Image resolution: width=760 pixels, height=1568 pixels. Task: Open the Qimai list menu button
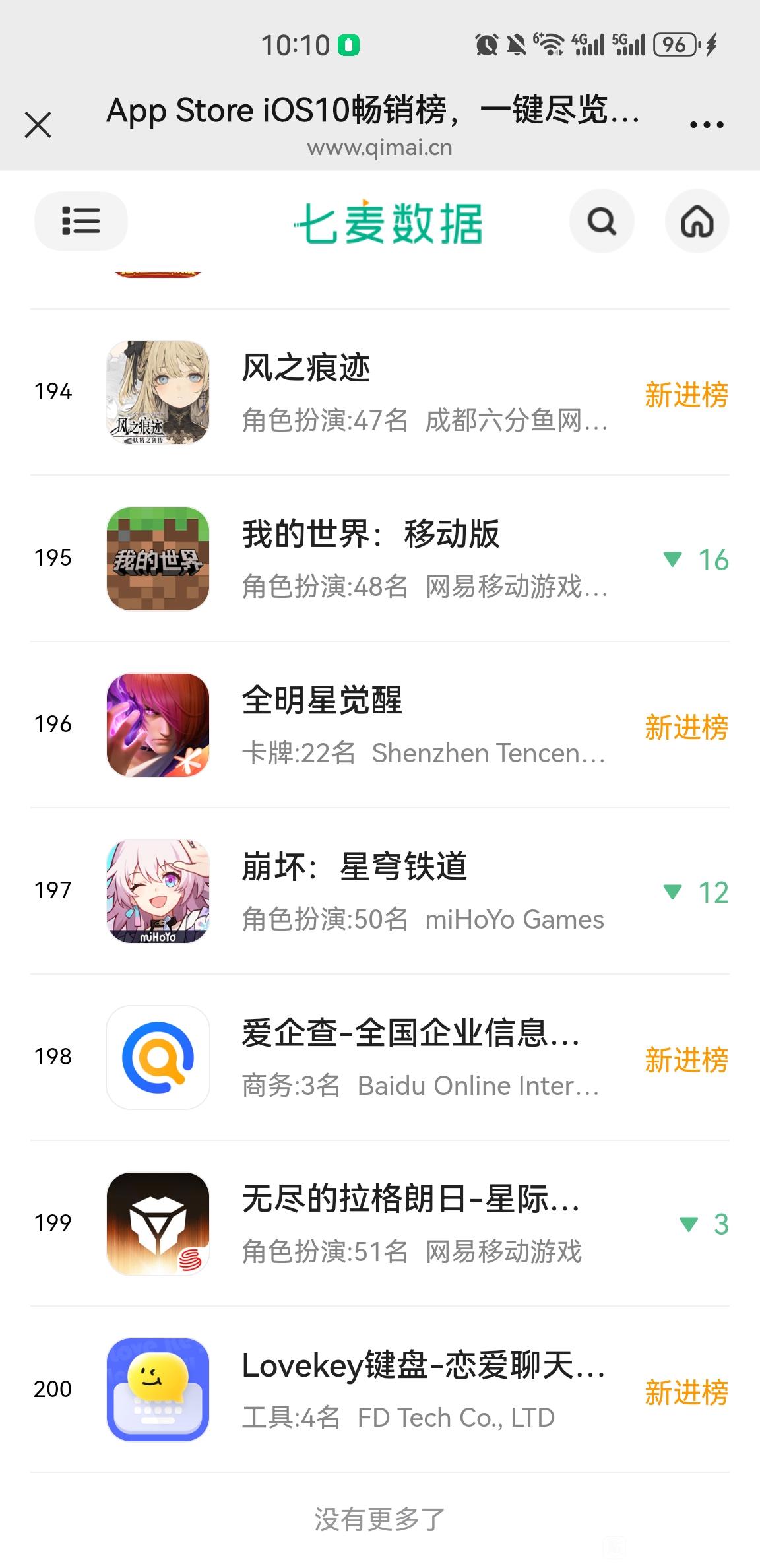coord(80,220)
